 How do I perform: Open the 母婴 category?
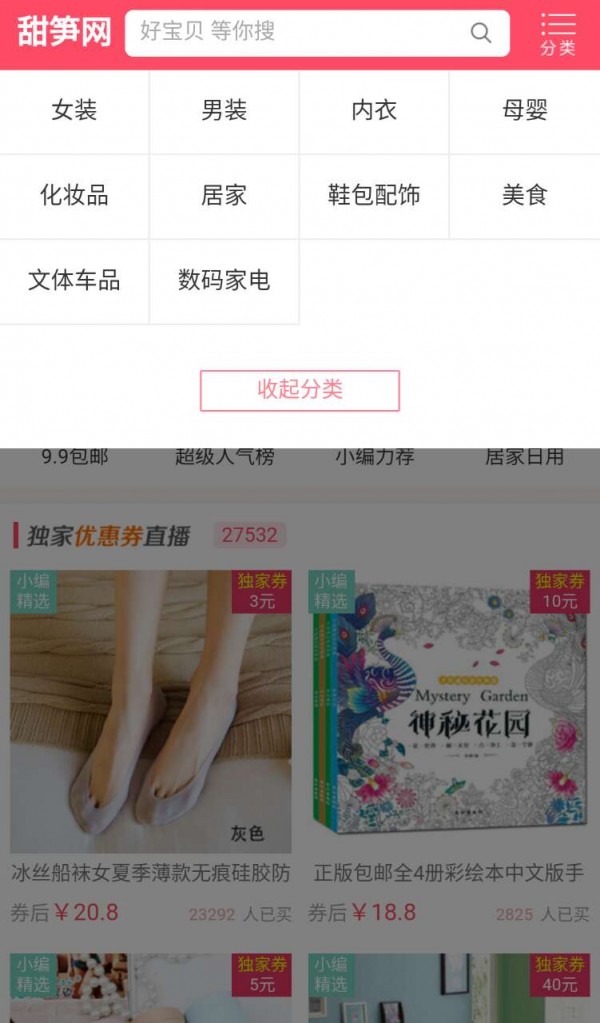[x=524, y=111]
